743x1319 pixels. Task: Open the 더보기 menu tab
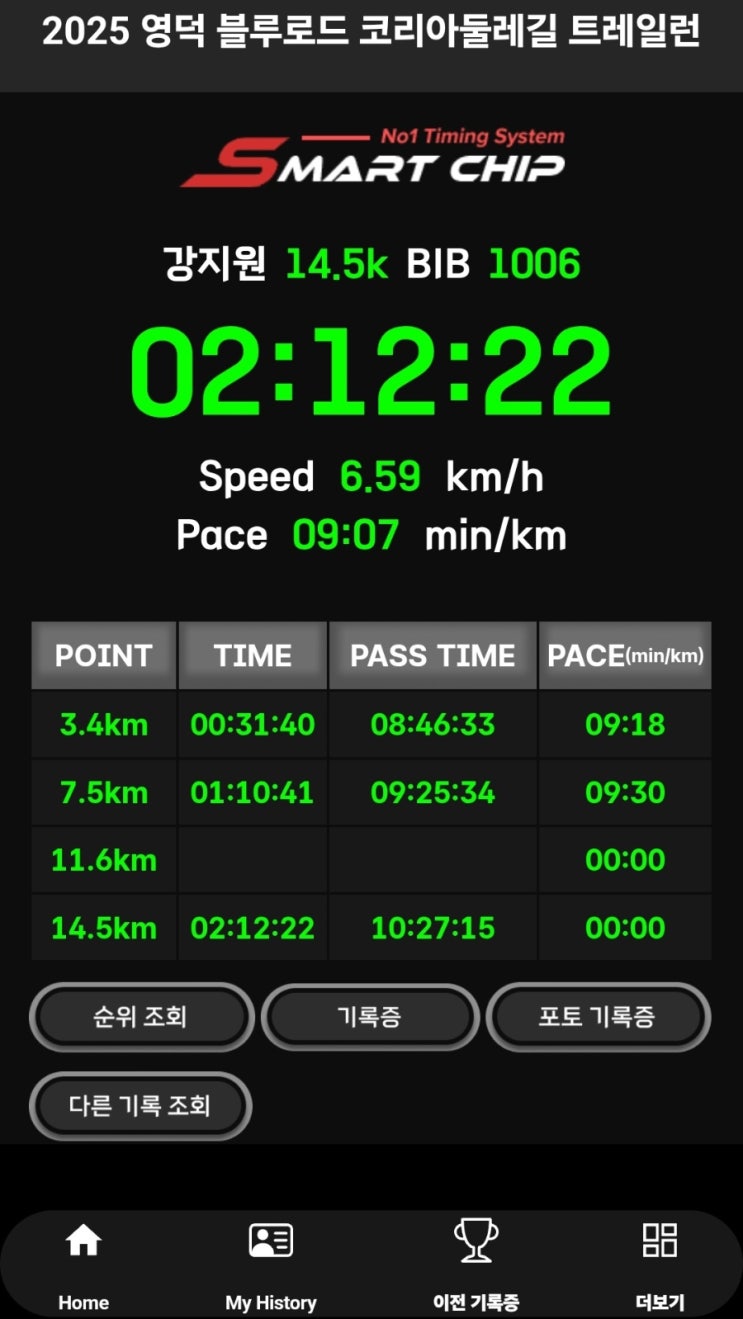click(x=659, y=1264)
